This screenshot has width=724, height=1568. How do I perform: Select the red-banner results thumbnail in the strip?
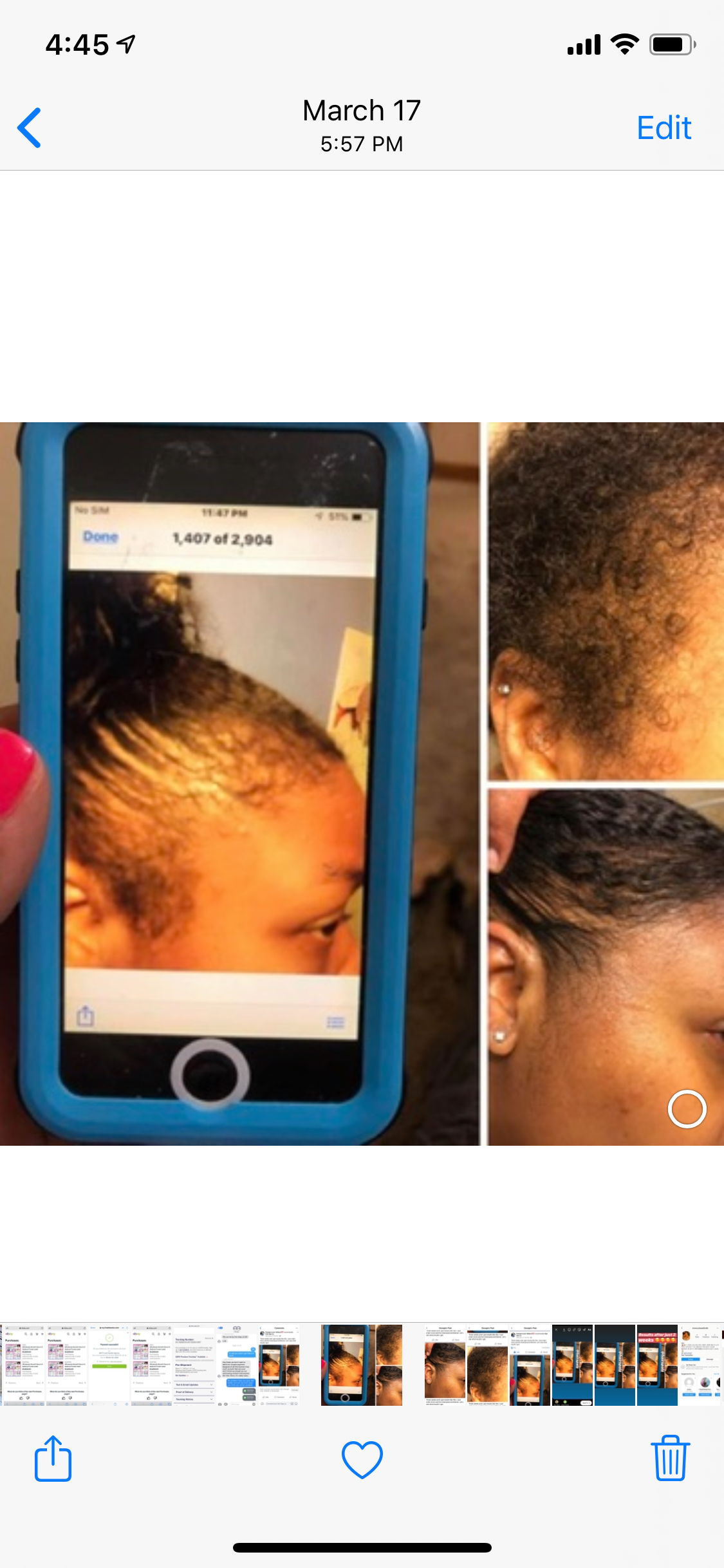click(657, 1365)
